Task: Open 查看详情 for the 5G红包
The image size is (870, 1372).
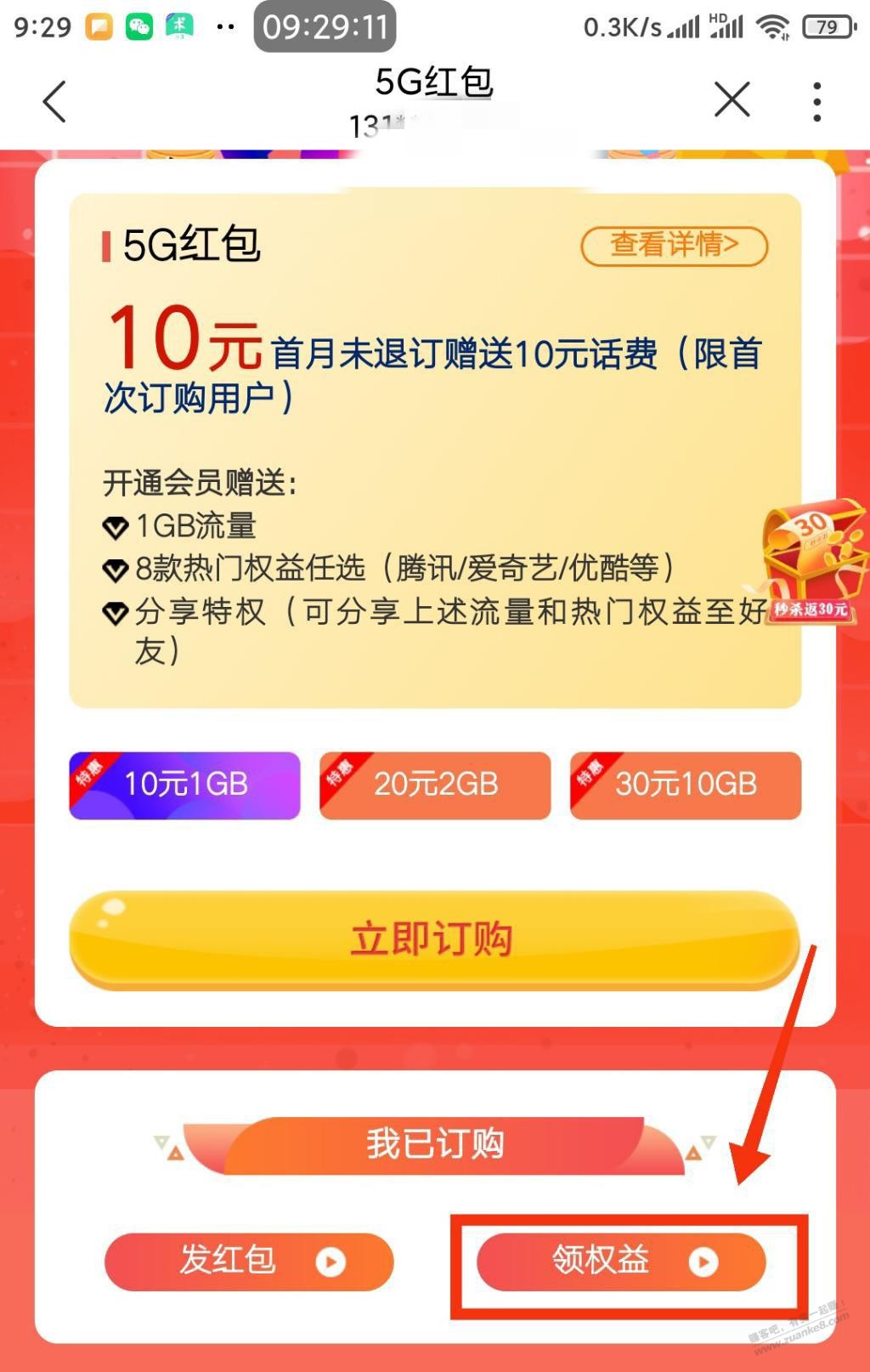Action: [x=674, y=246]
